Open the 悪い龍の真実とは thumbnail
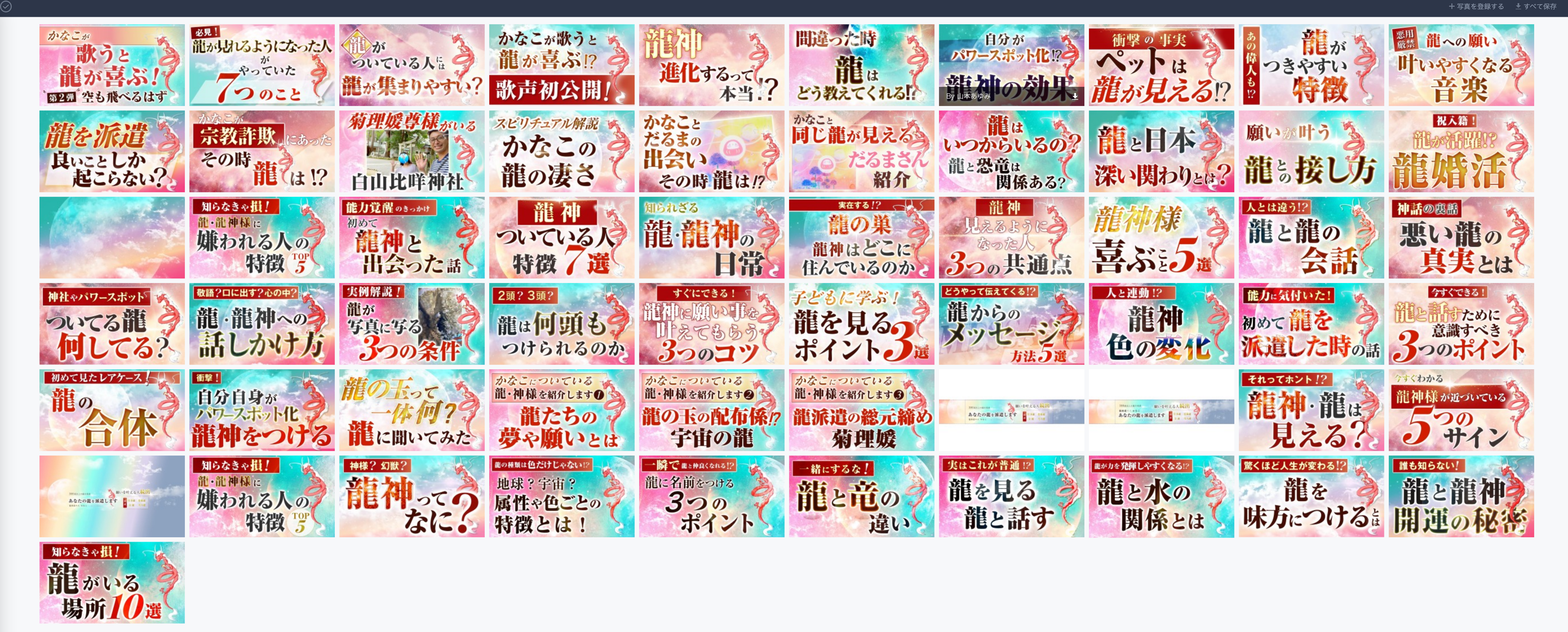This screenshot has width=1568, height=632. coord(1461,237)
